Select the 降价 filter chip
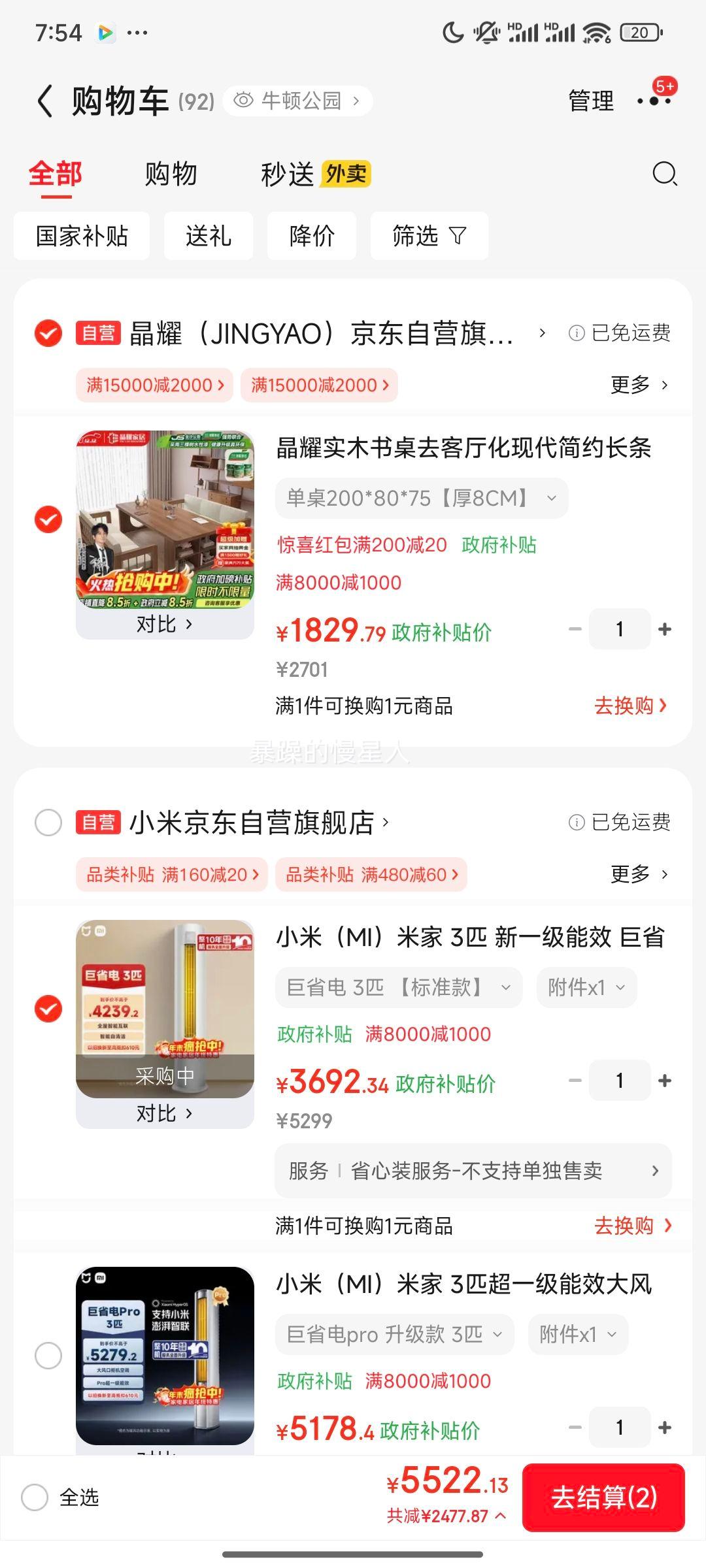 coord(311,236)
